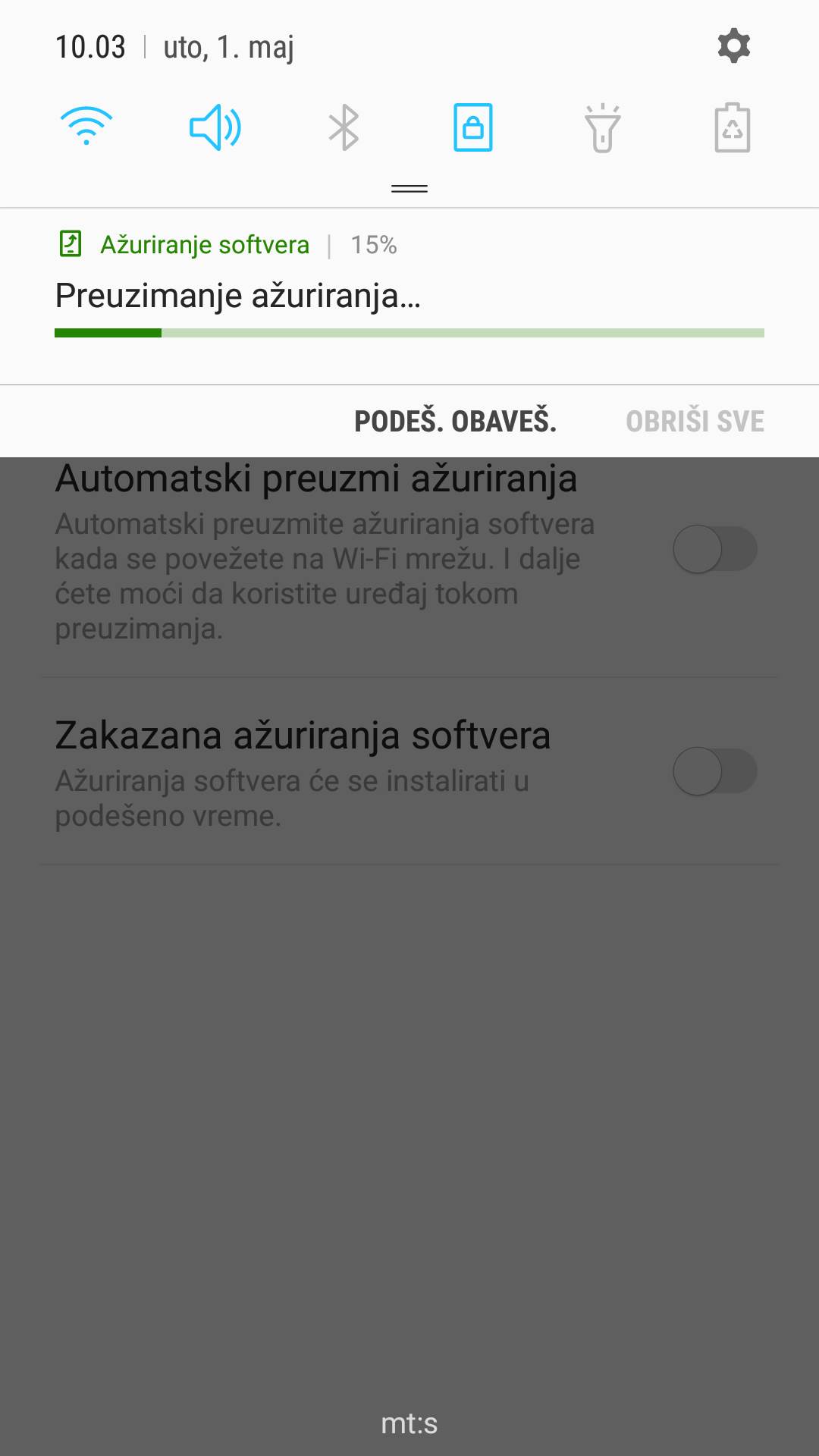
Task: Tap OBRIŠI SVE to clear notifications
Action: click(695, 422)
